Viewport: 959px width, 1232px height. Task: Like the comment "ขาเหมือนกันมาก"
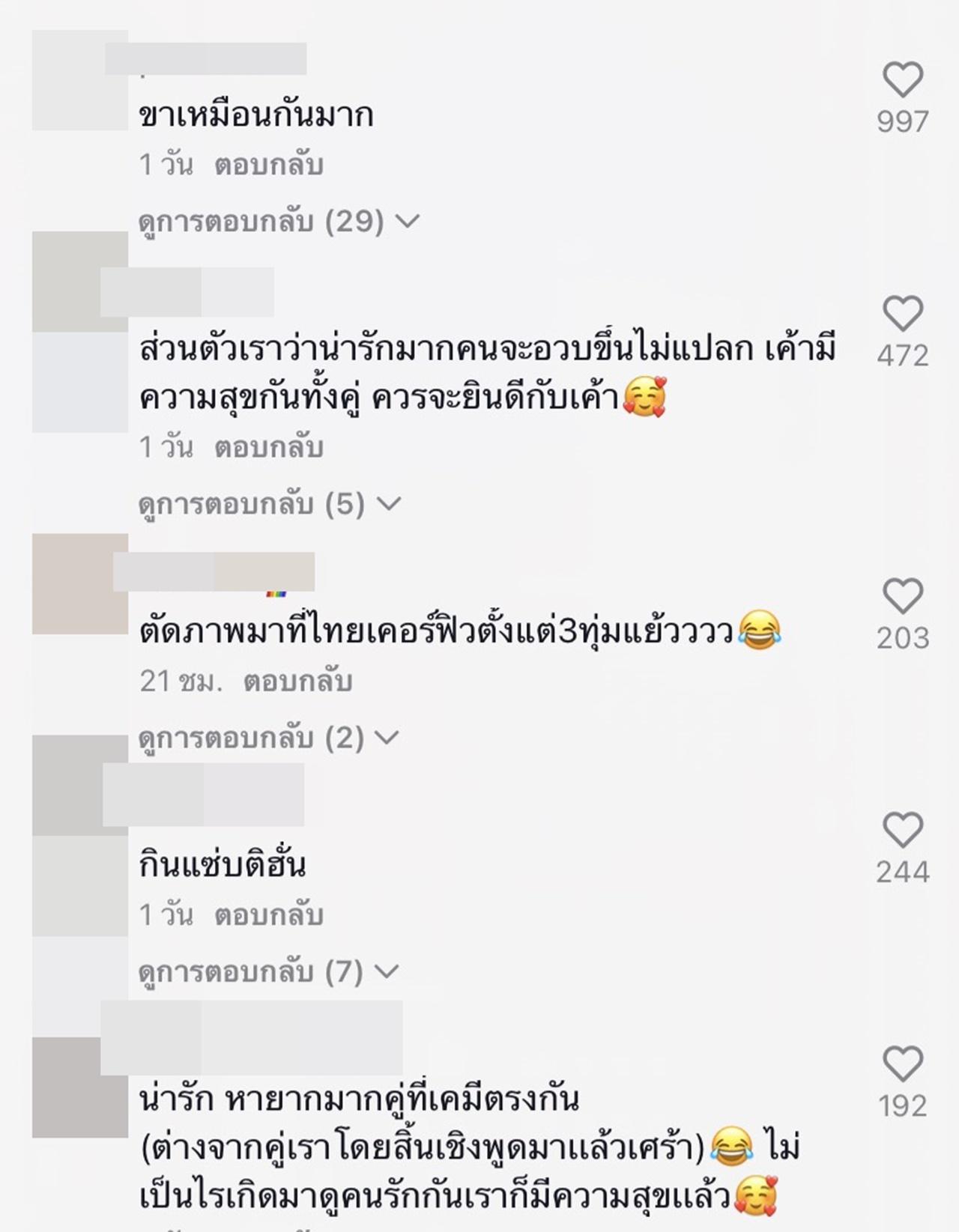(903, 80)
